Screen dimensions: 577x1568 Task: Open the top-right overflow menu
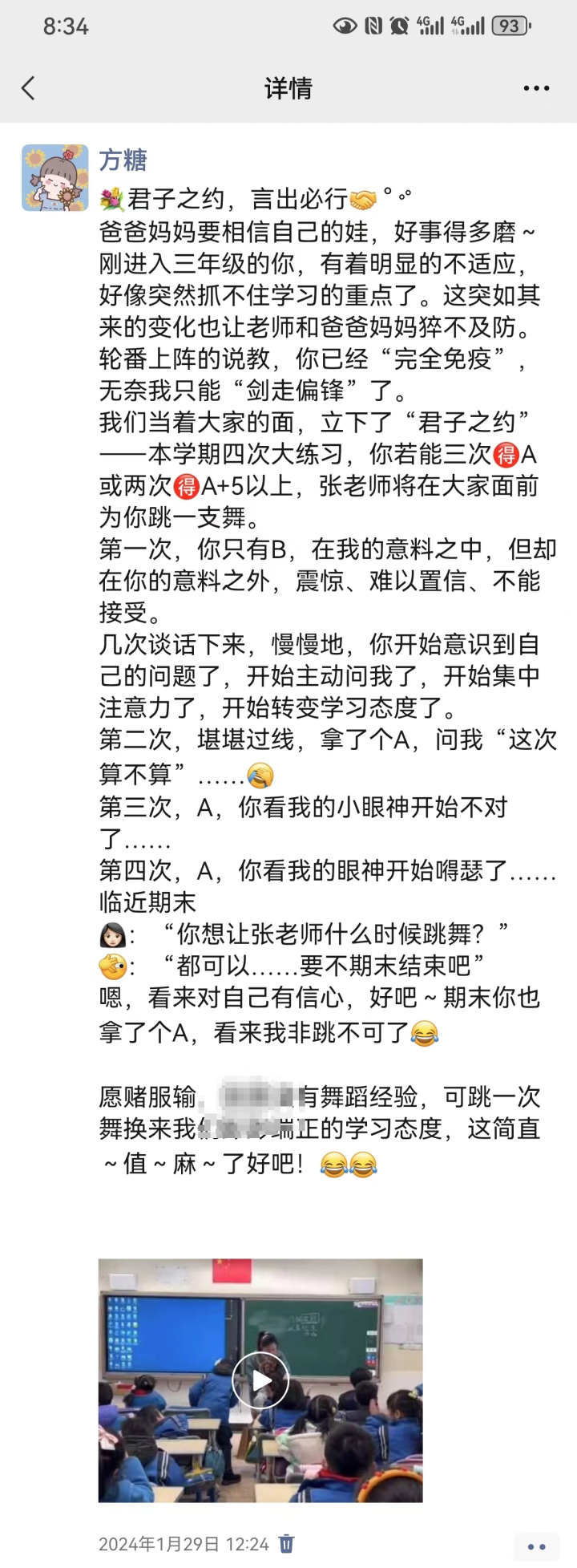(536, 88)
